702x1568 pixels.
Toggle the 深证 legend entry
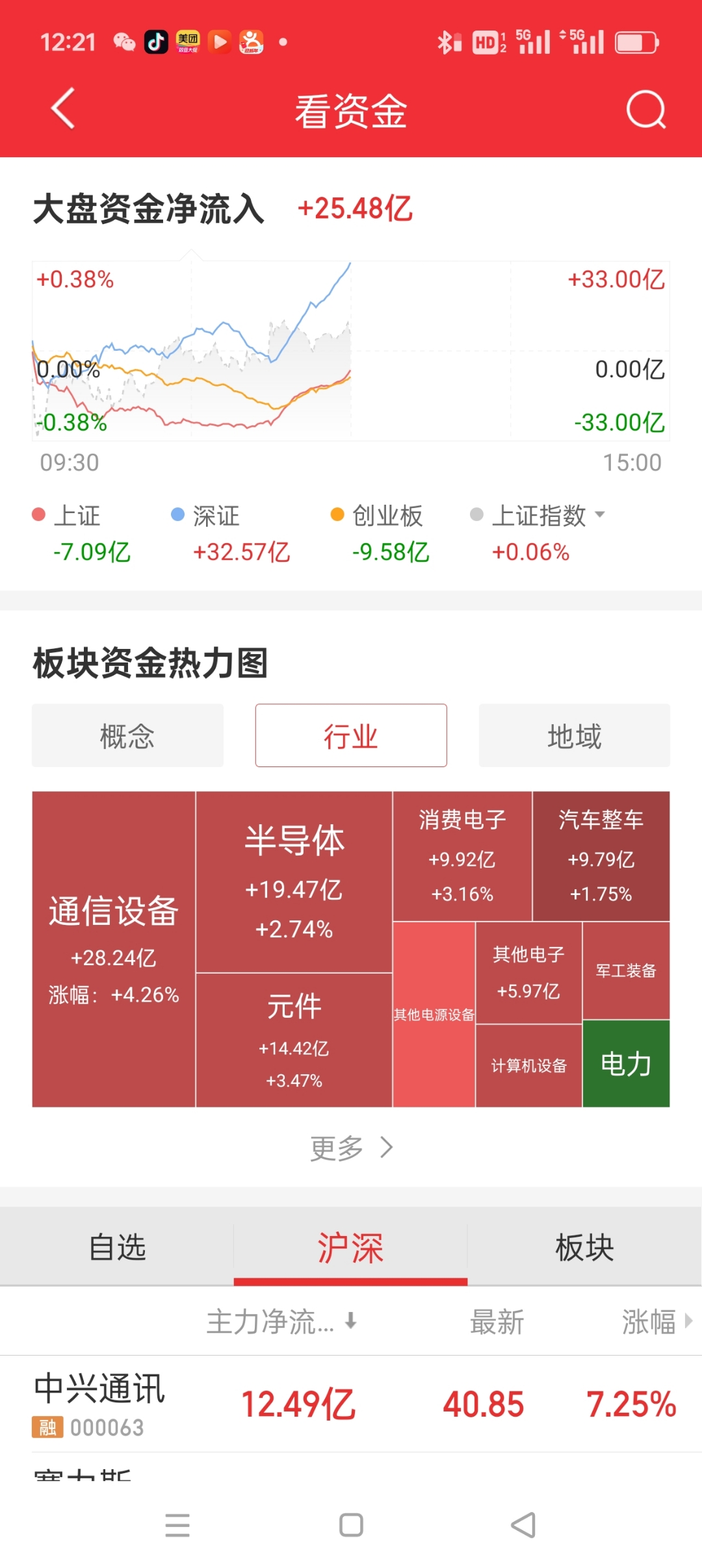click(x=214, y=516)
